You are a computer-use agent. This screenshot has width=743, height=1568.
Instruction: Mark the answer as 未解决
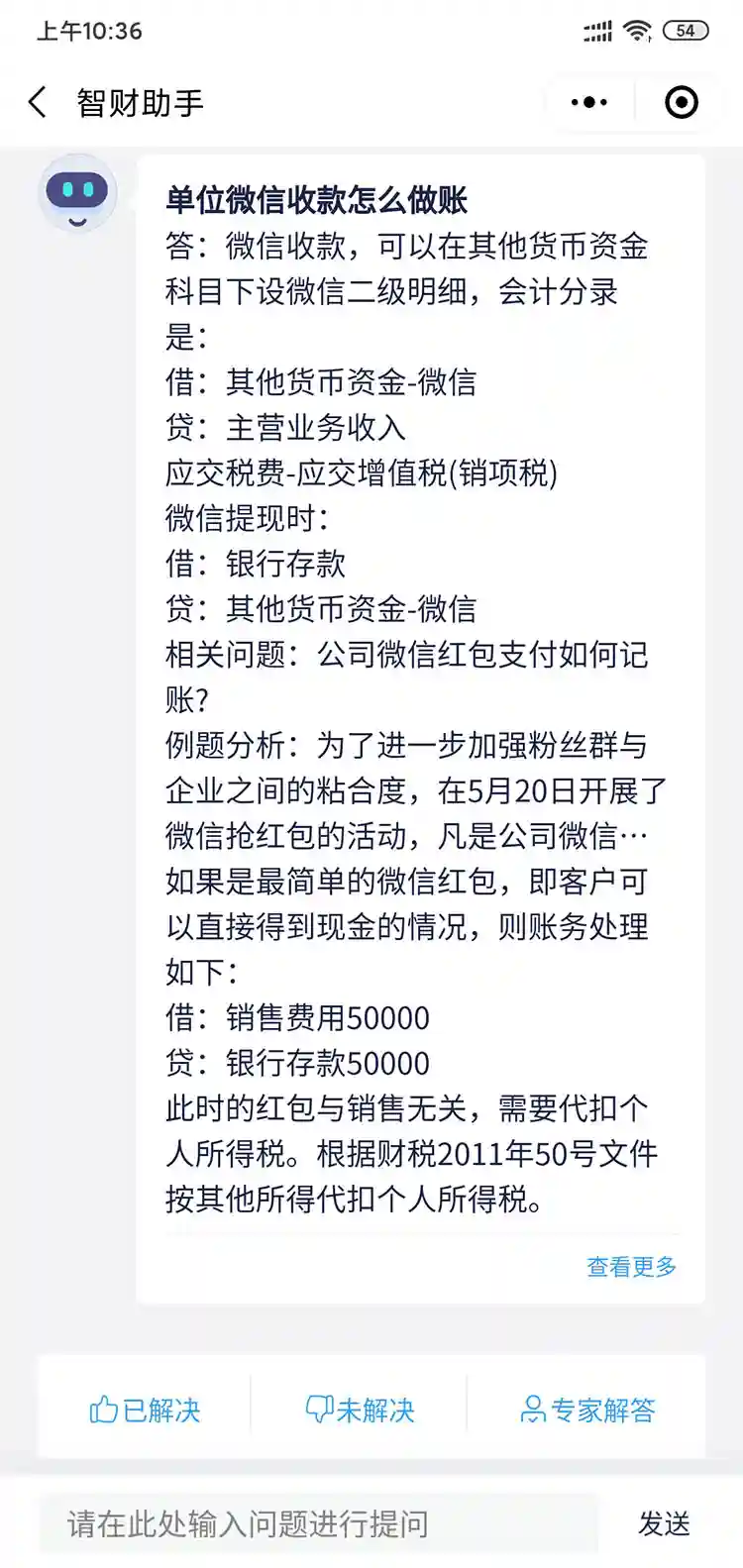360,1410
